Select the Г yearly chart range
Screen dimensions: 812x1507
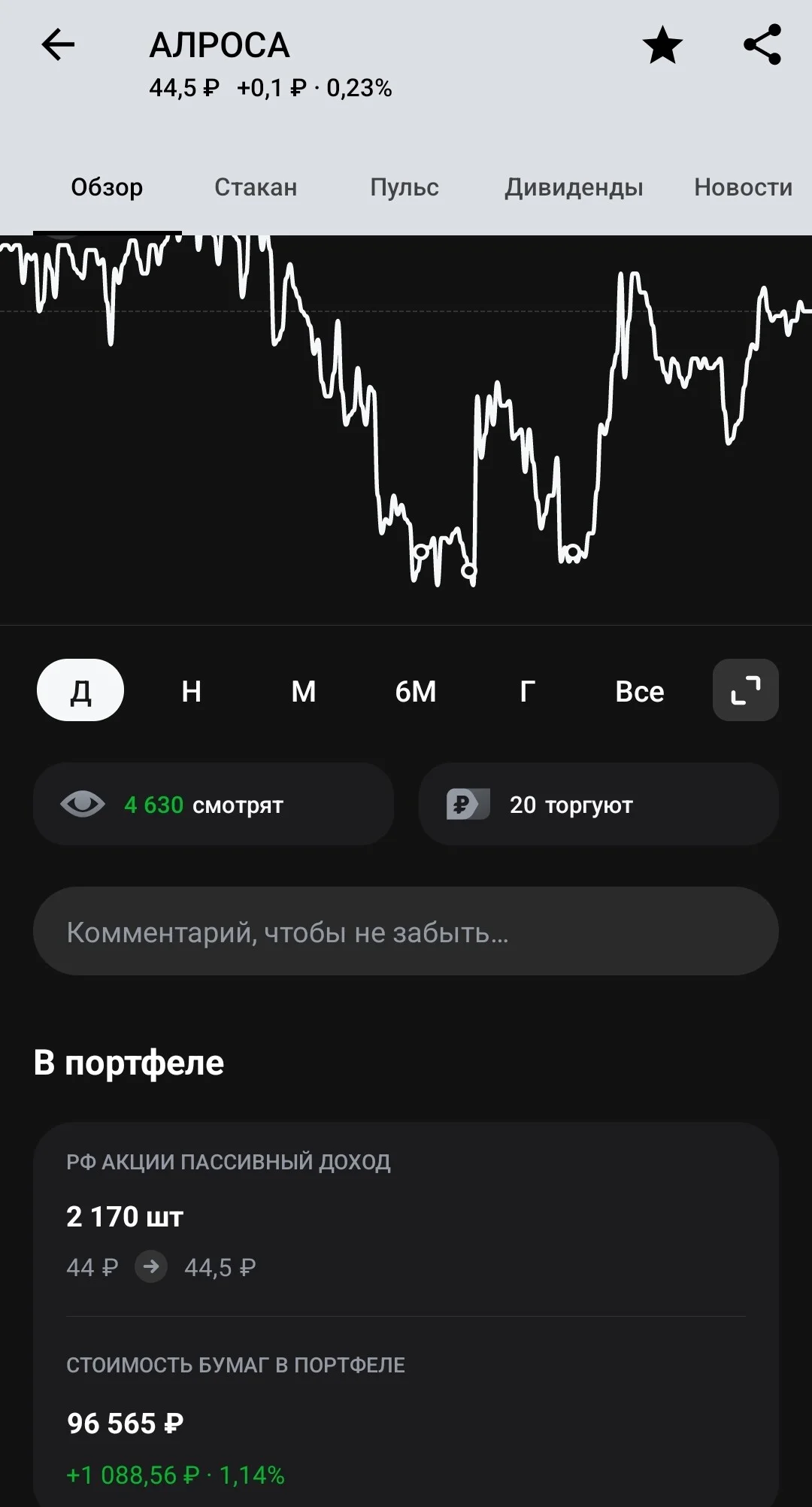click(x=528, y=690)
